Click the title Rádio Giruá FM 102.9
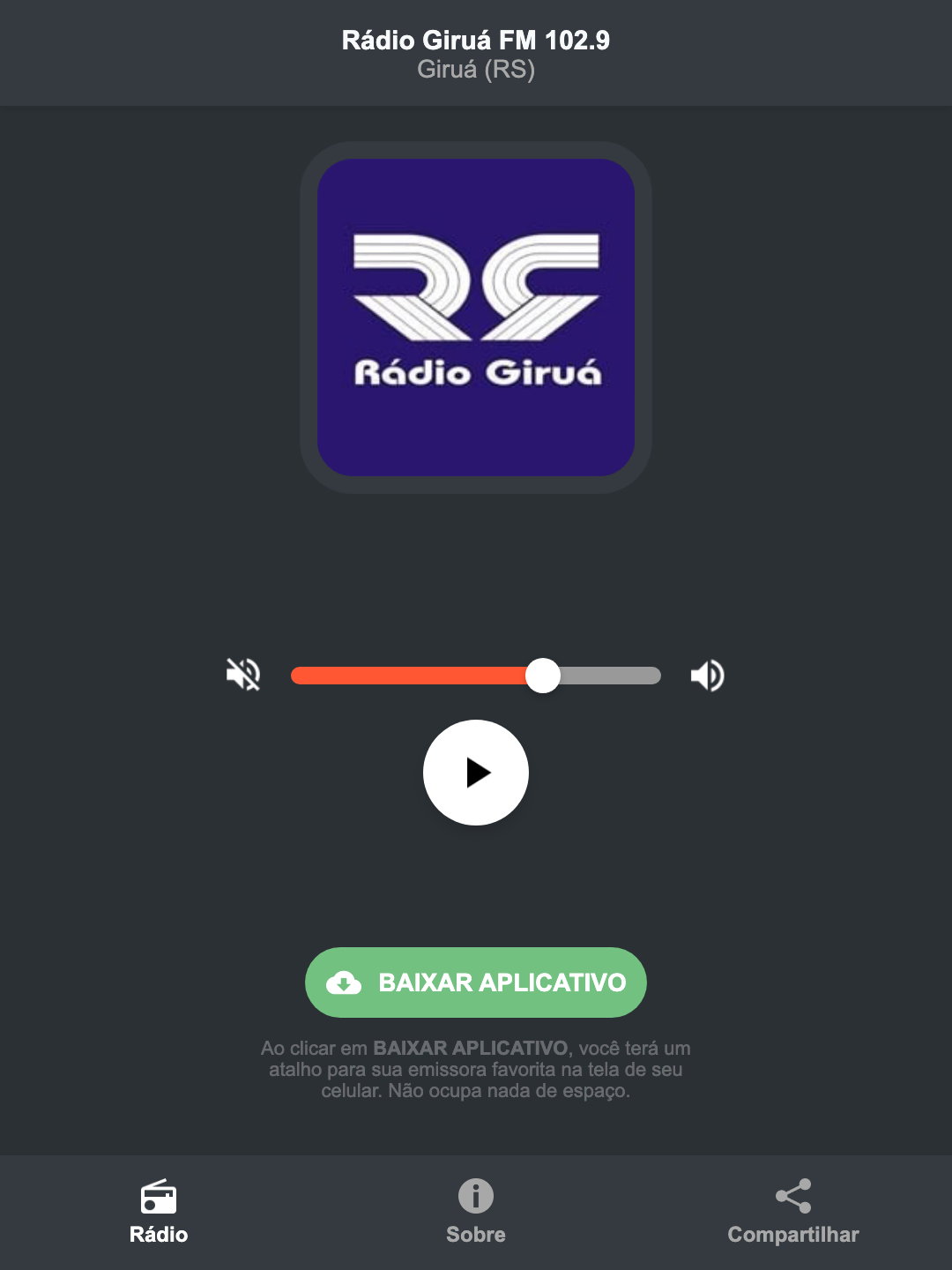 475,40
